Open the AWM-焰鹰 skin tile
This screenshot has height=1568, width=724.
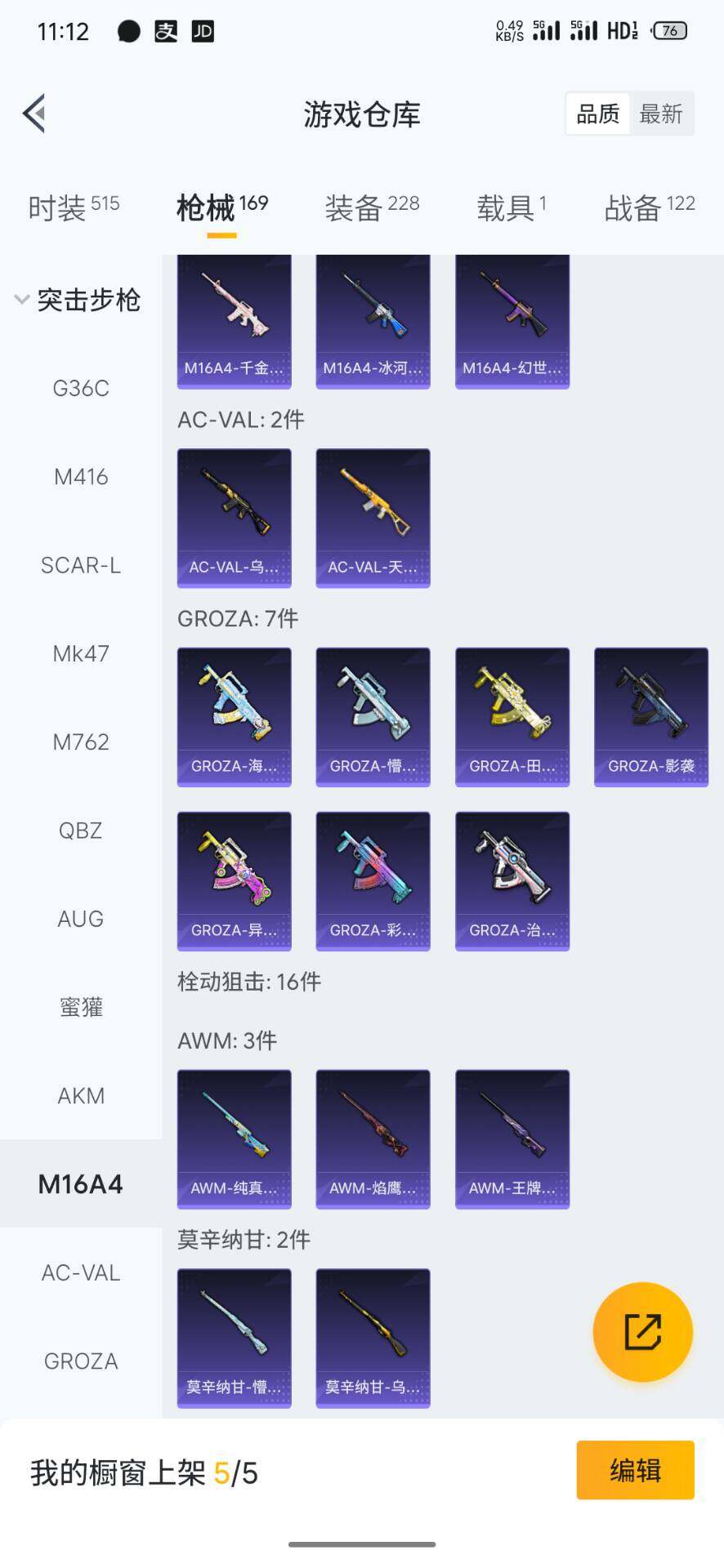coord(373,1138)
